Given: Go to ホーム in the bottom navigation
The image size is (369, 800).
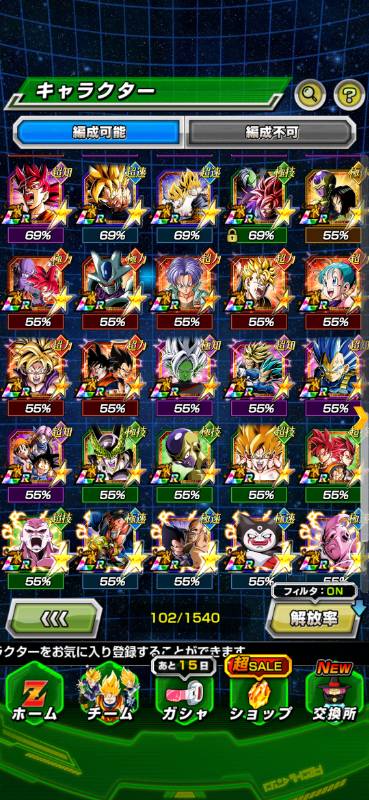Looking at the screenshot, I should click(x=34, y=699).
